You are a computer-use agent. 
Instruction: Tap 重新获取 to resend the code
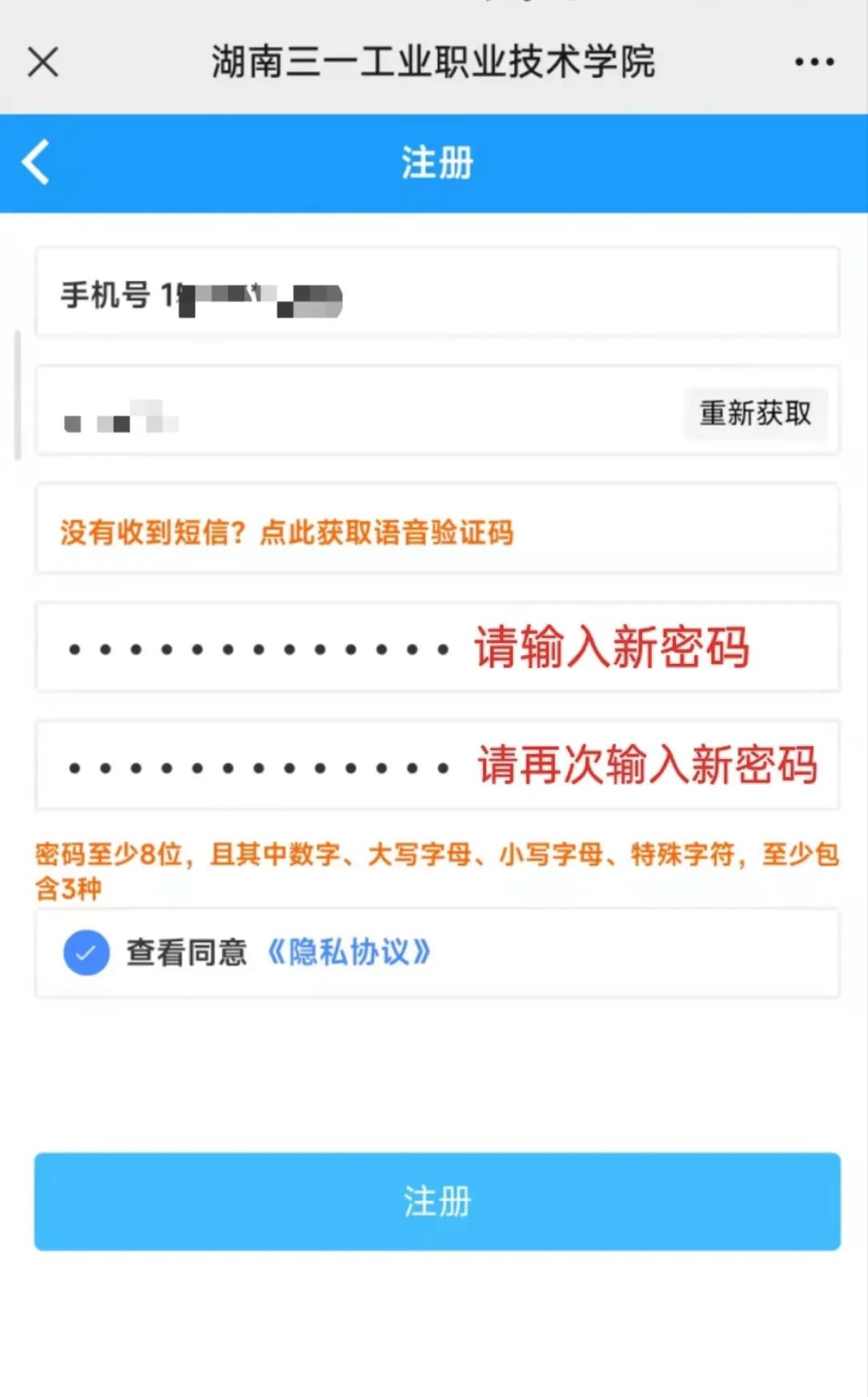click(x=755, y=413)
